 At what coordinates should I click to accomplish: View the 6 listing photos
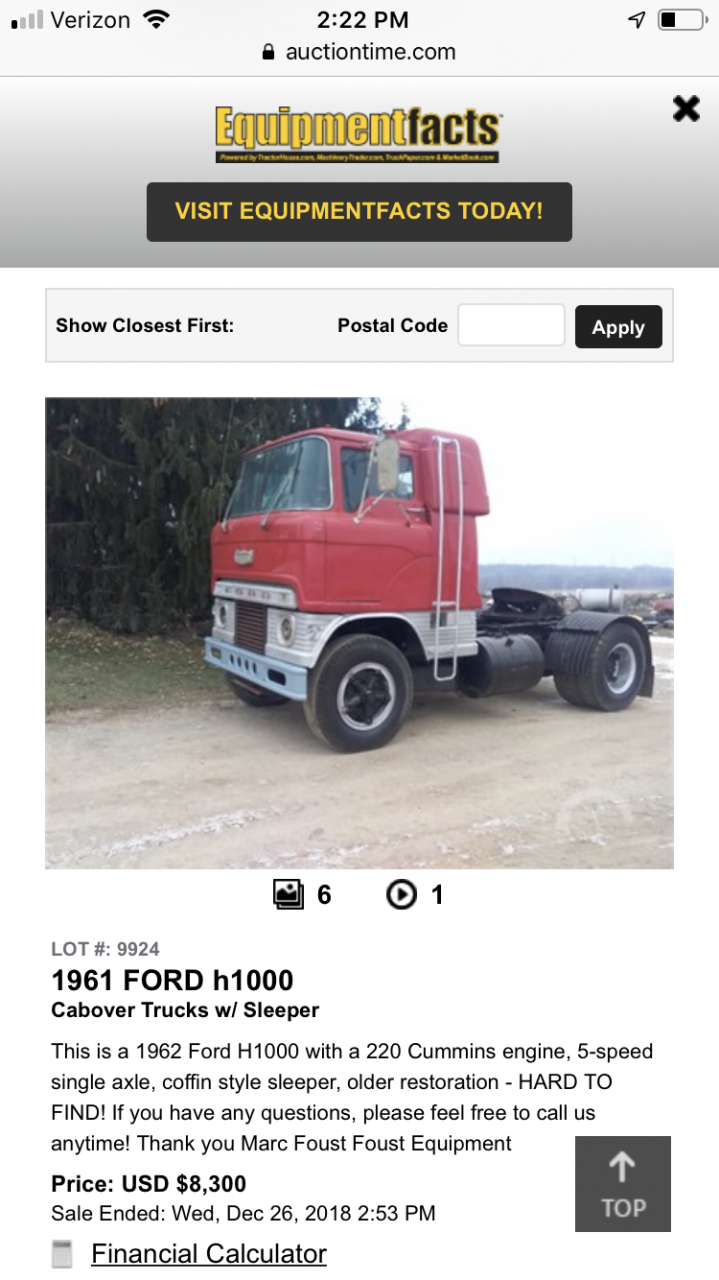302,895
